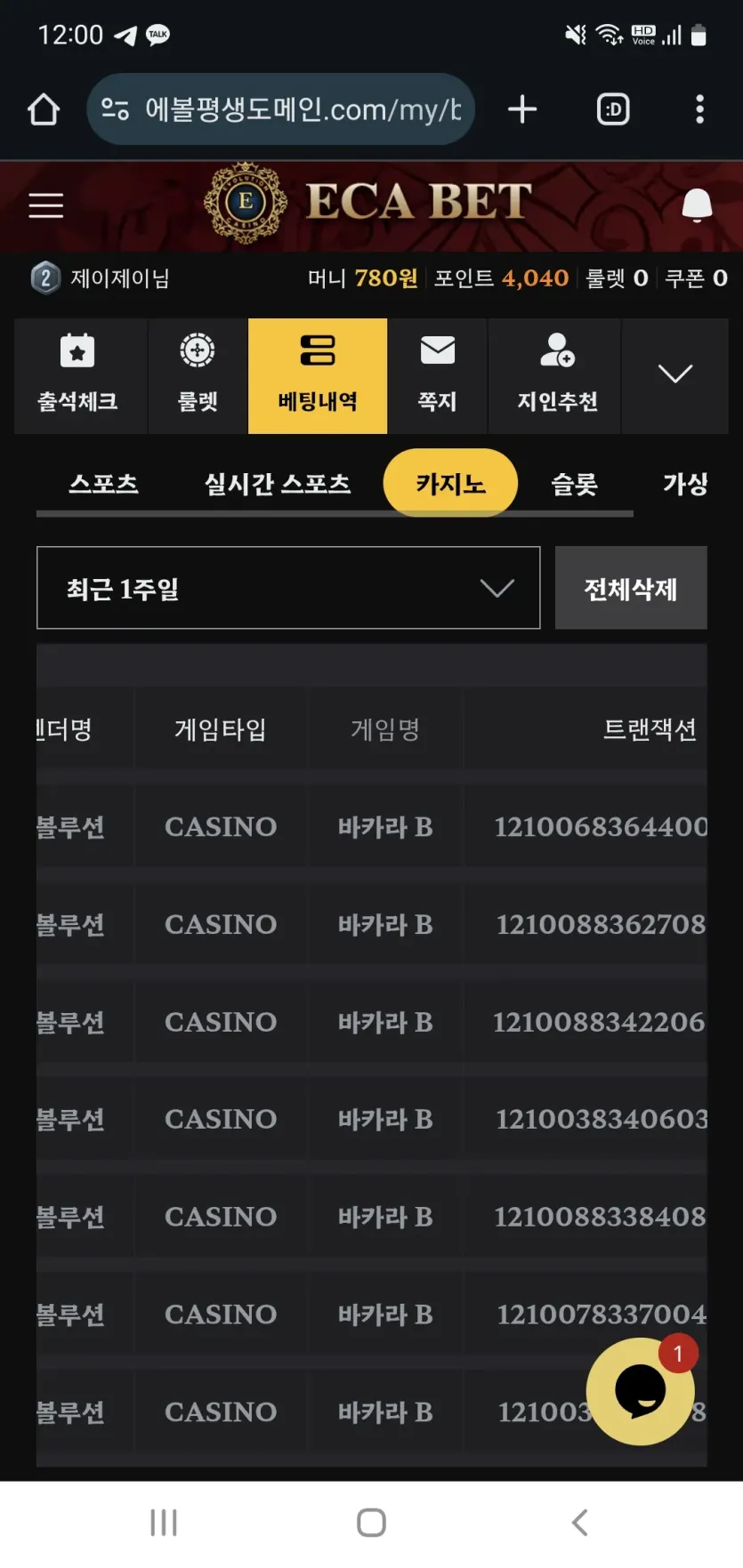
Task: Open the 출석체크 attendance check
Action: [x=77, y=375]
